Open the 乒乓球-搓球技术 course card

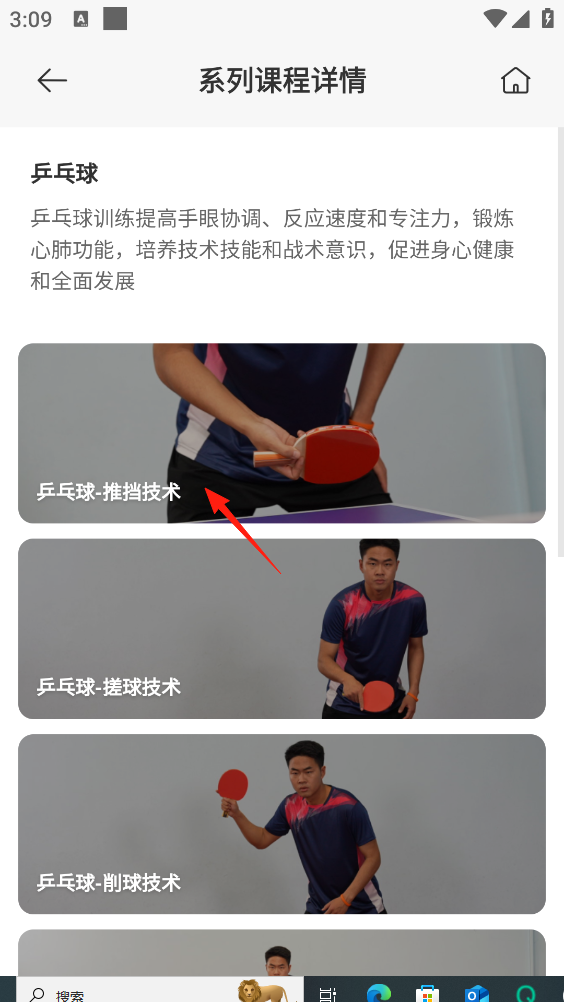pos(282,629)
